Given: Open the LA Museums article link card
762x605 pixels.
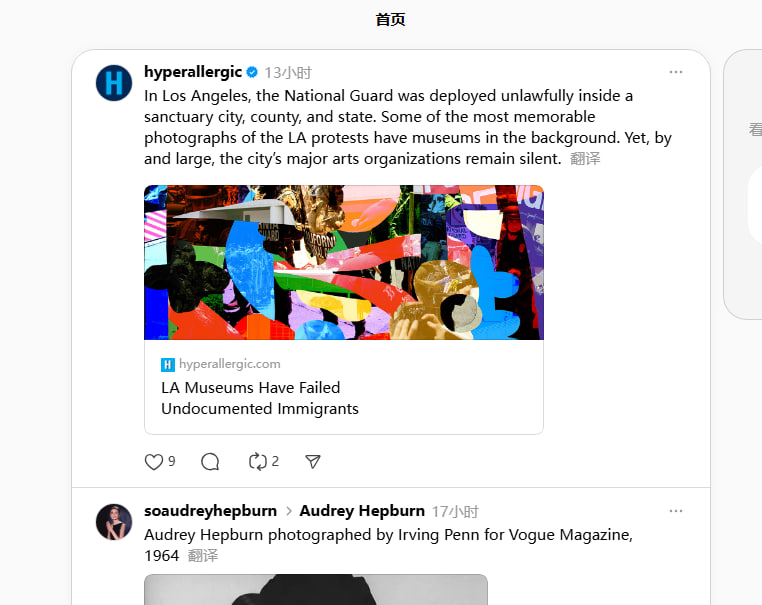Looking at the screenshot, I should [x=343, y=387].
